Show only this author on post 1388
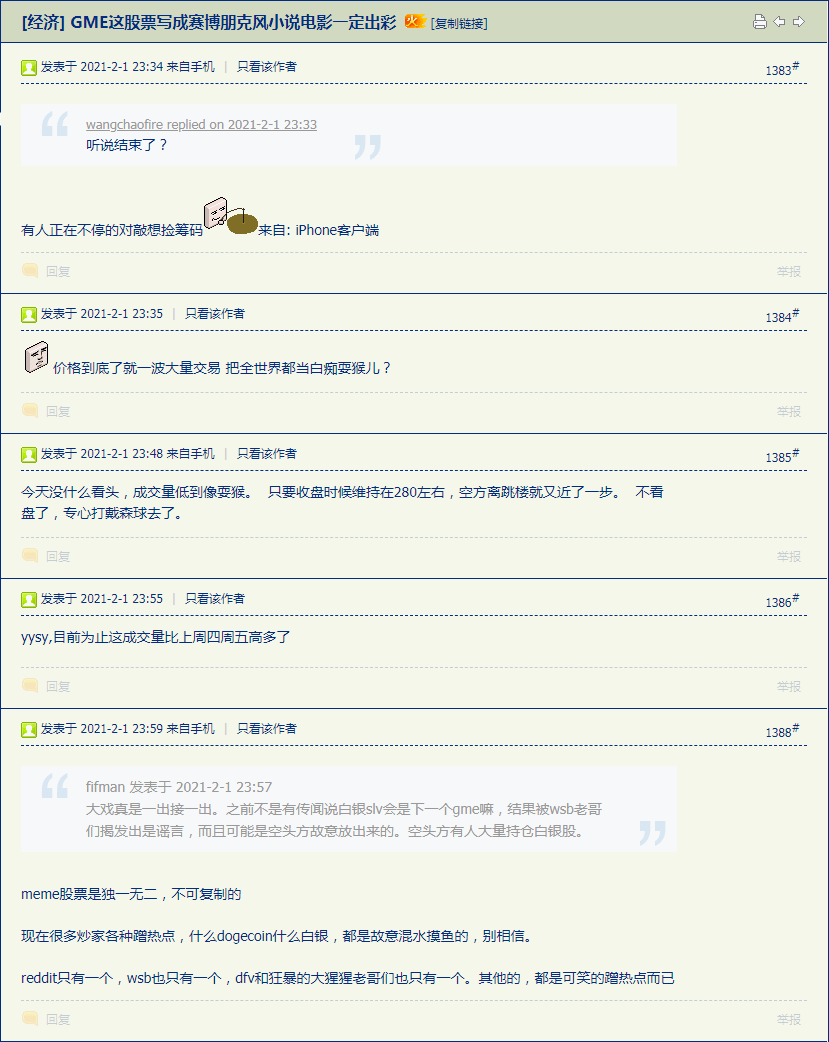This screenshot has height=1042, width=829. coord(266,729)
